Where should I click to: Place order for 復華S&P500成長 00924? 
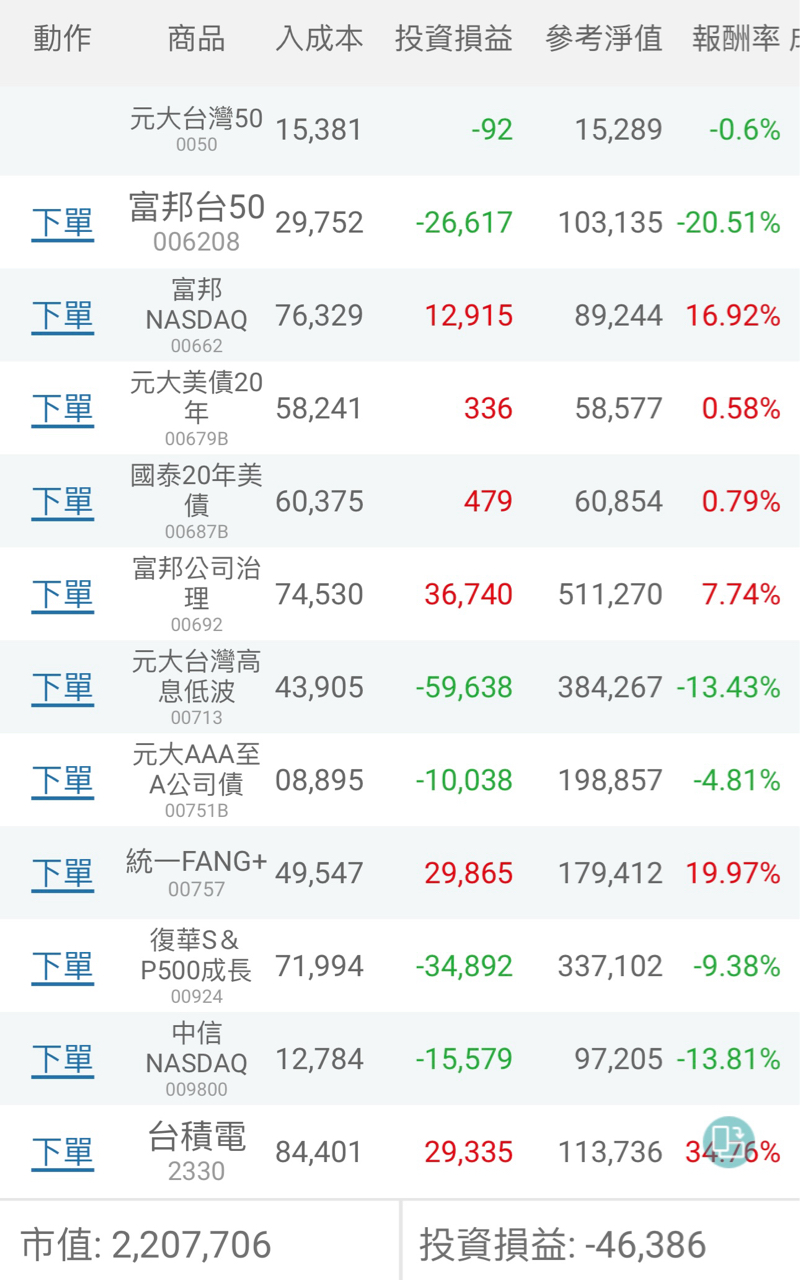tap(62, 966)
